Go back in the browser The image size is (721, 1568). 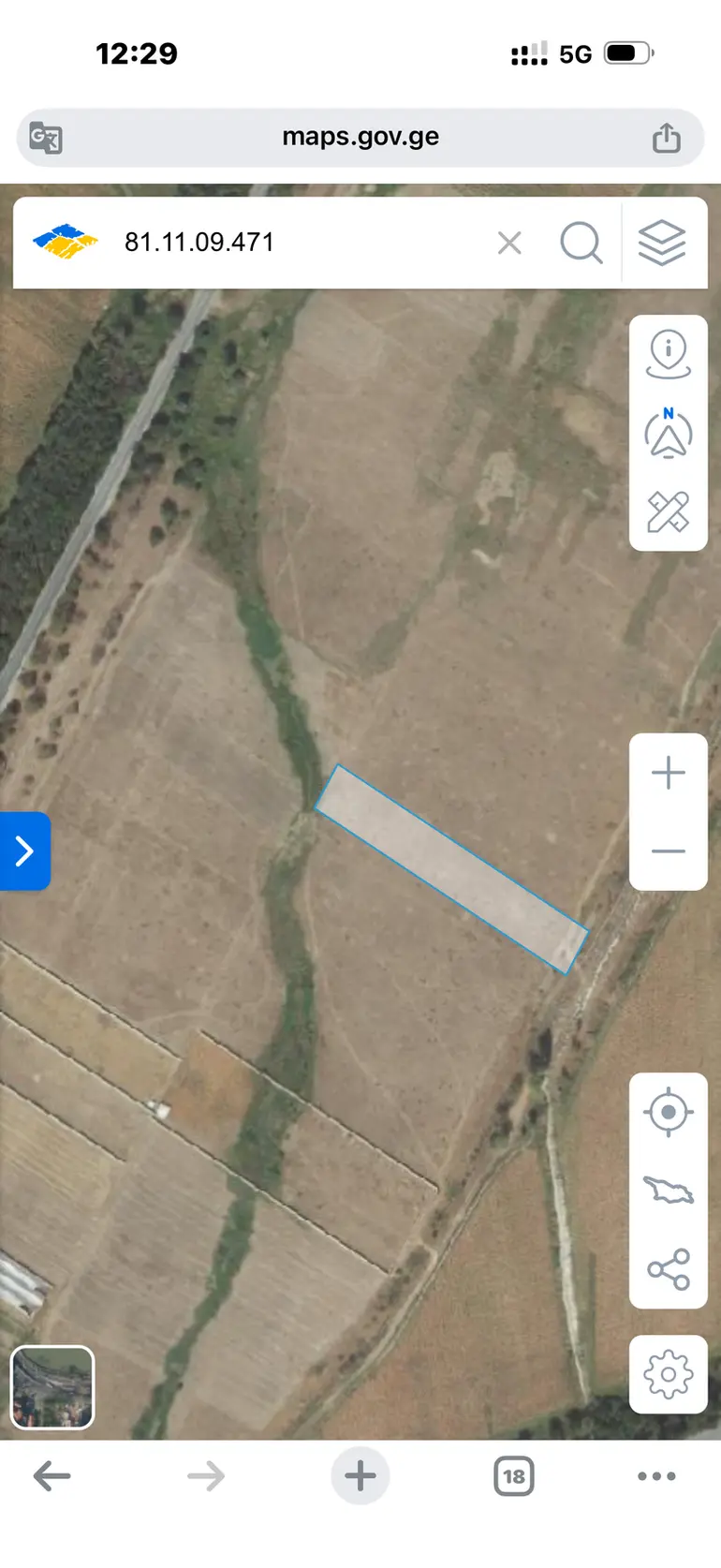[x=51, y=1477]
